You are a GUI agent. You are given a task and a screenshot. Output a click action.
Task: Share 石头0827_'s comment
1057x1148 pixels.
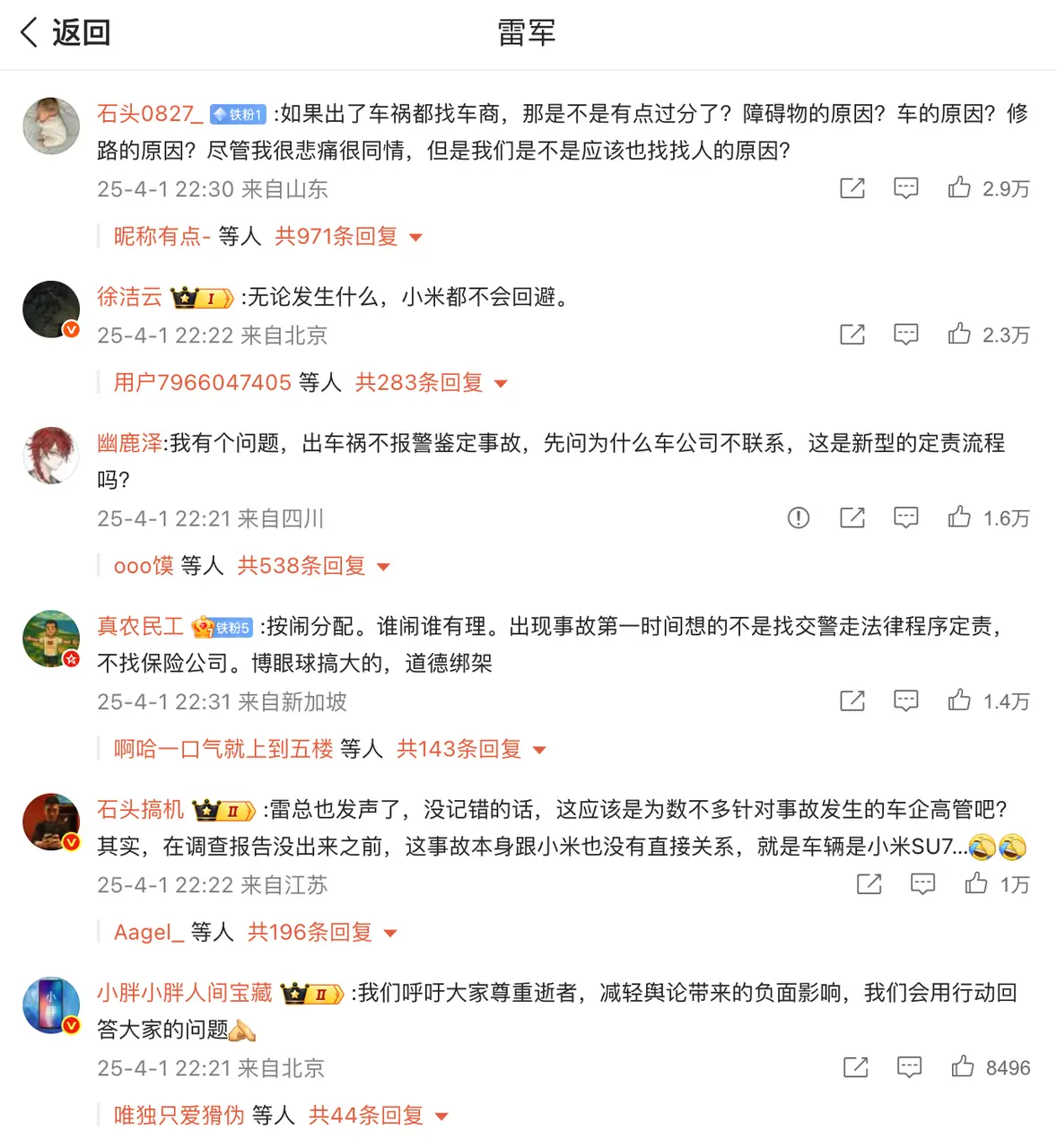[x=852, y=187]
